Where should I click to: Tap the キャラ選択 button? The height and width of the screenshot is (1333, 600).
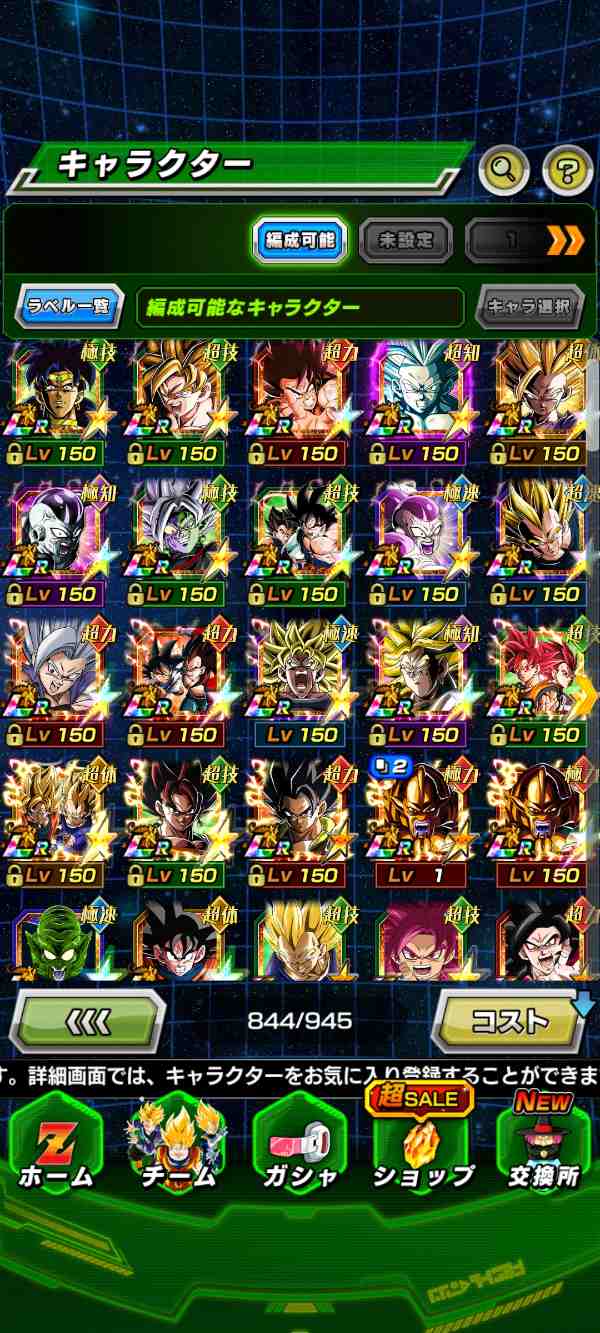pos(529,307)
